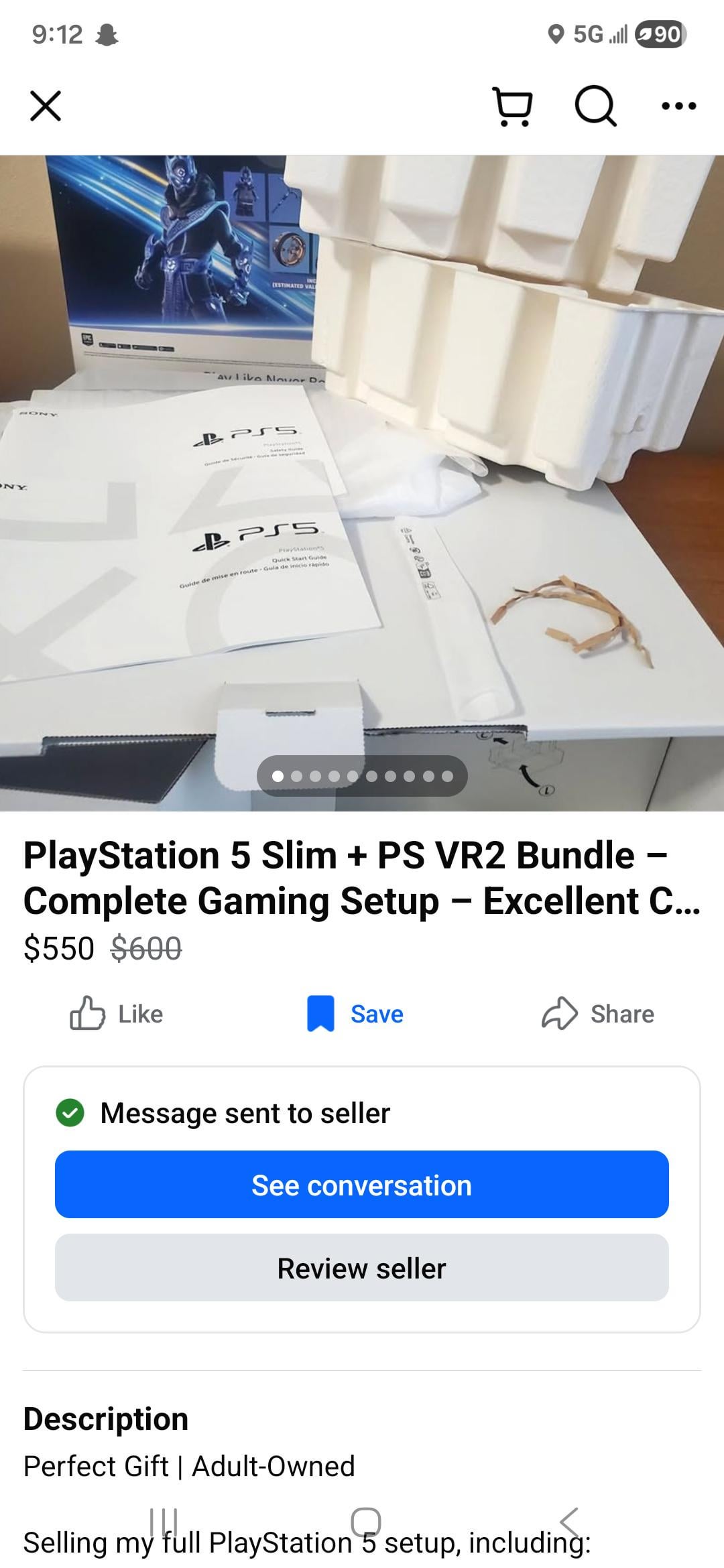Share this PS5 bundle listing
The image size is (724, 1568).
point(598,1014)
